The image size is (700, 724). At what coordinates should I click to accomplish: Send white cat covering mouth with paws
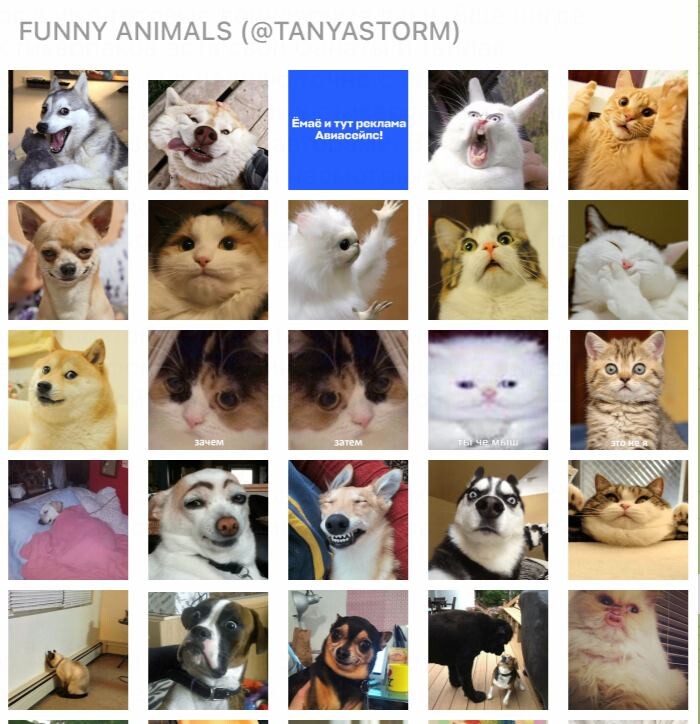tap(628, 260)
